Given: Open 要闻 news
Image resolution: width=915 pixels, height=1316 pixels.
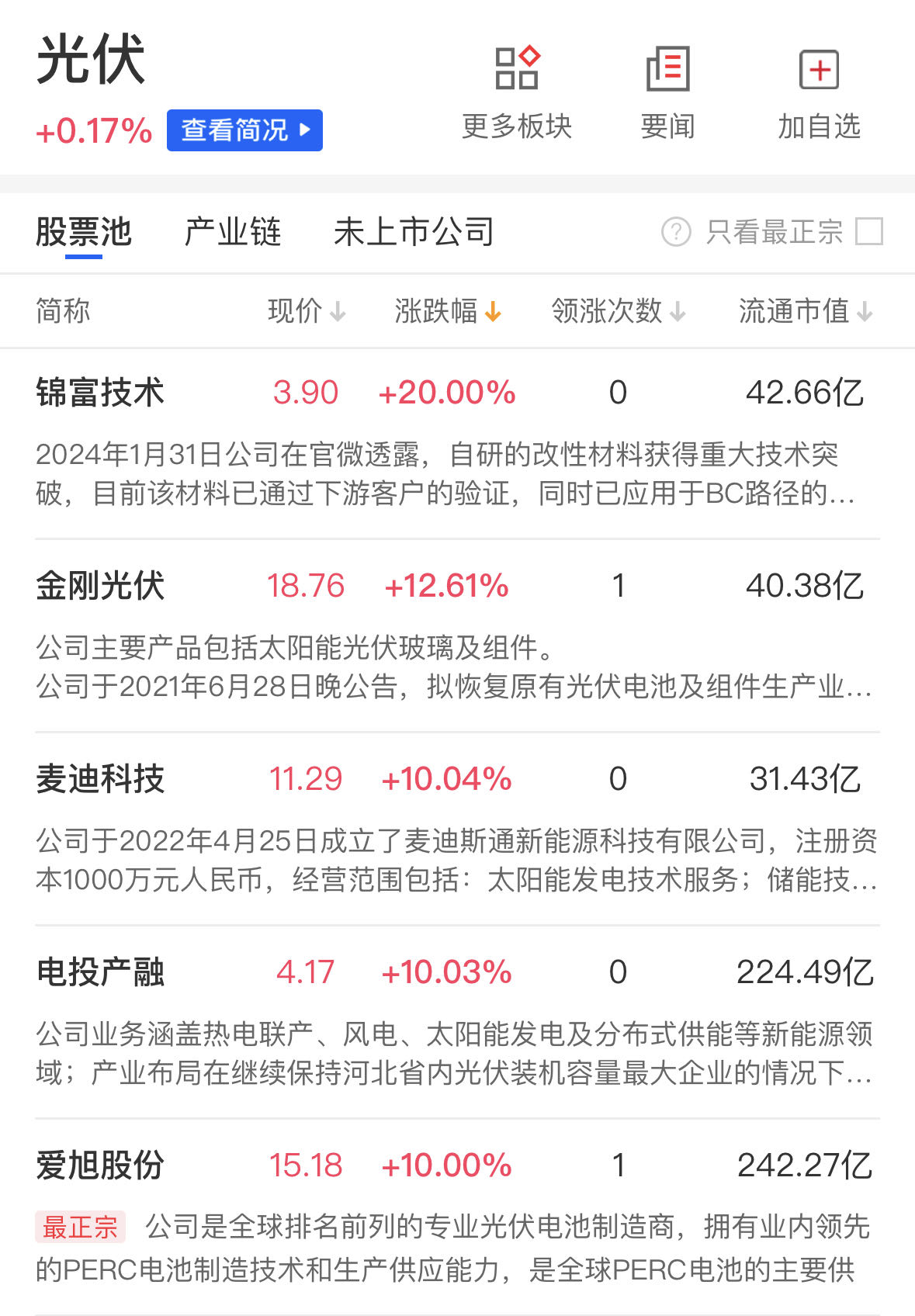Looking at the screenshot, I should click(667, 93).
